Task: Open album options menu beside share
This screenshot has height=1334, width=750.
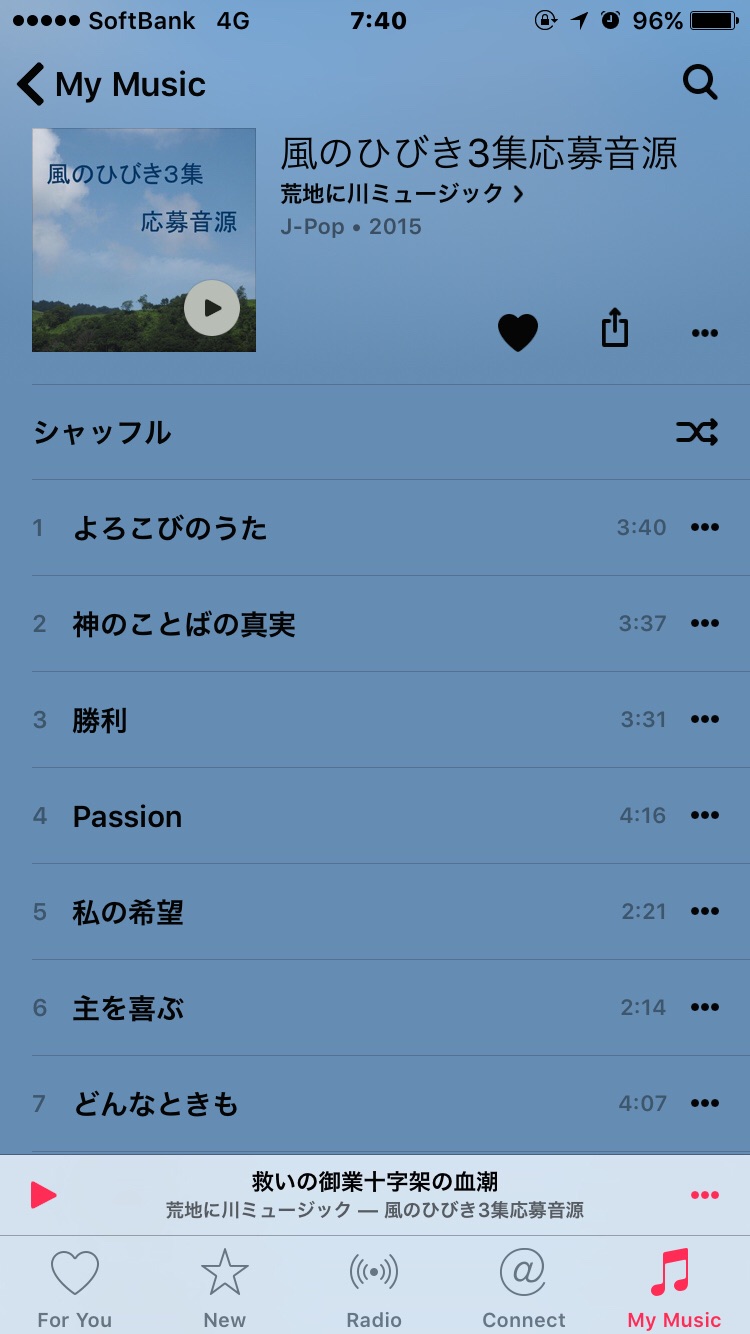Action: [x=705, y=333]
